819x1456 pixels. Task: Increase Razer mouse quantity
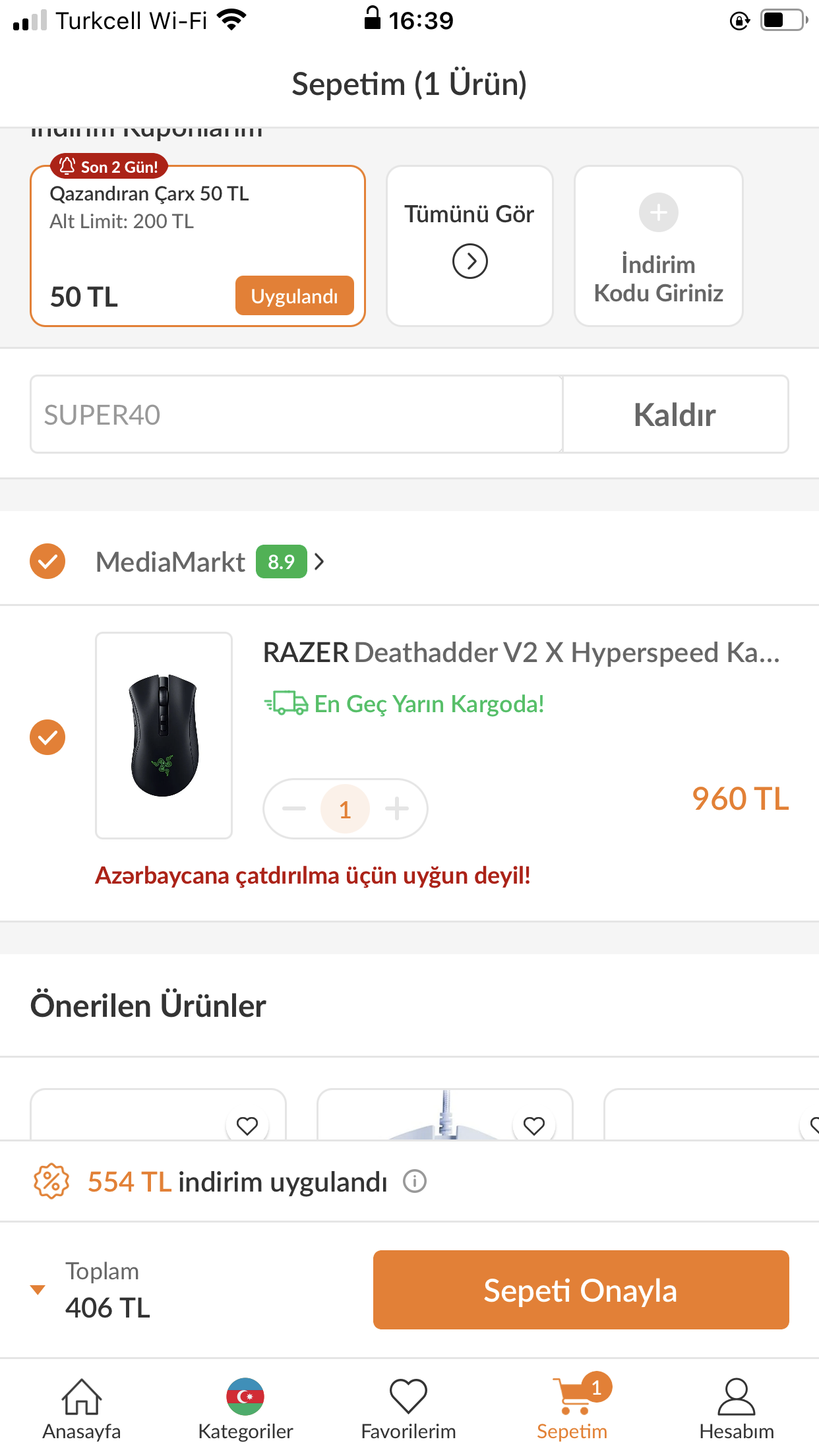[x=397, y=808]
